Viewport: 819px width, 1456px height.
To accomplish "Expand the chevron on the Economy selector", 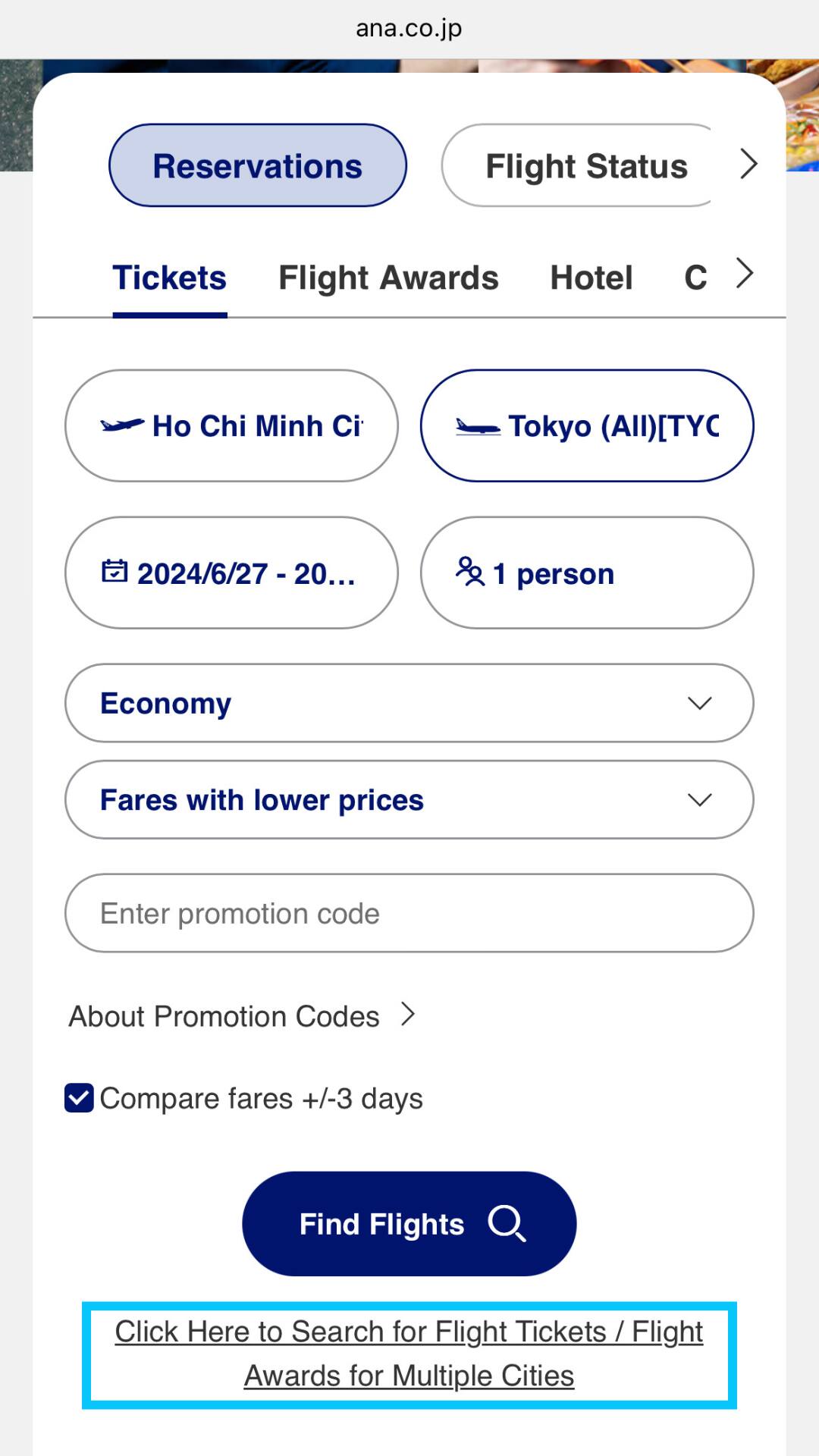I will [x=700, y=703].
